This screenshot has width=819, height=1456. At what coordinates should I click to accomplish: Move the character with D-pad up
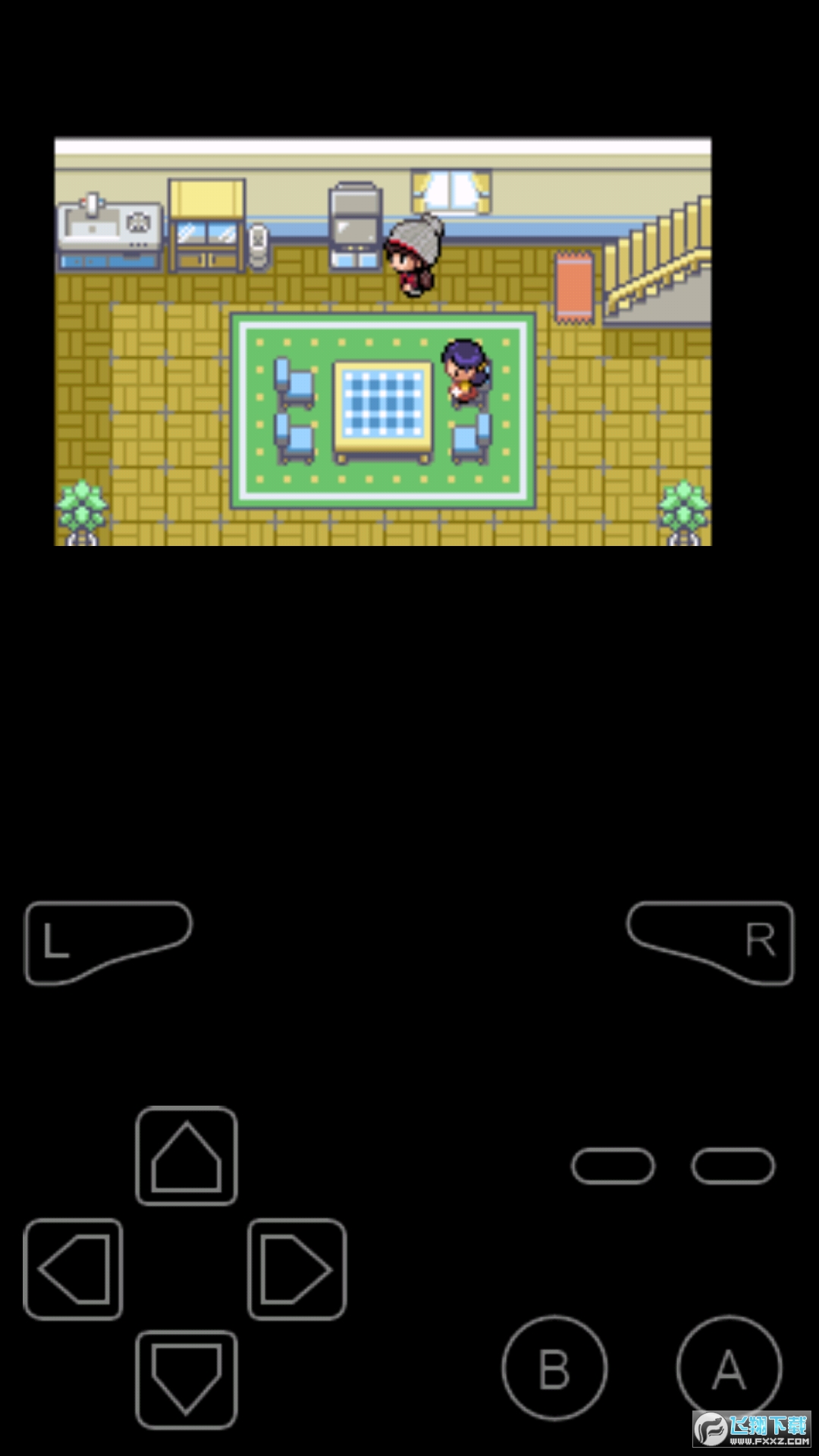coord(187,1156)
